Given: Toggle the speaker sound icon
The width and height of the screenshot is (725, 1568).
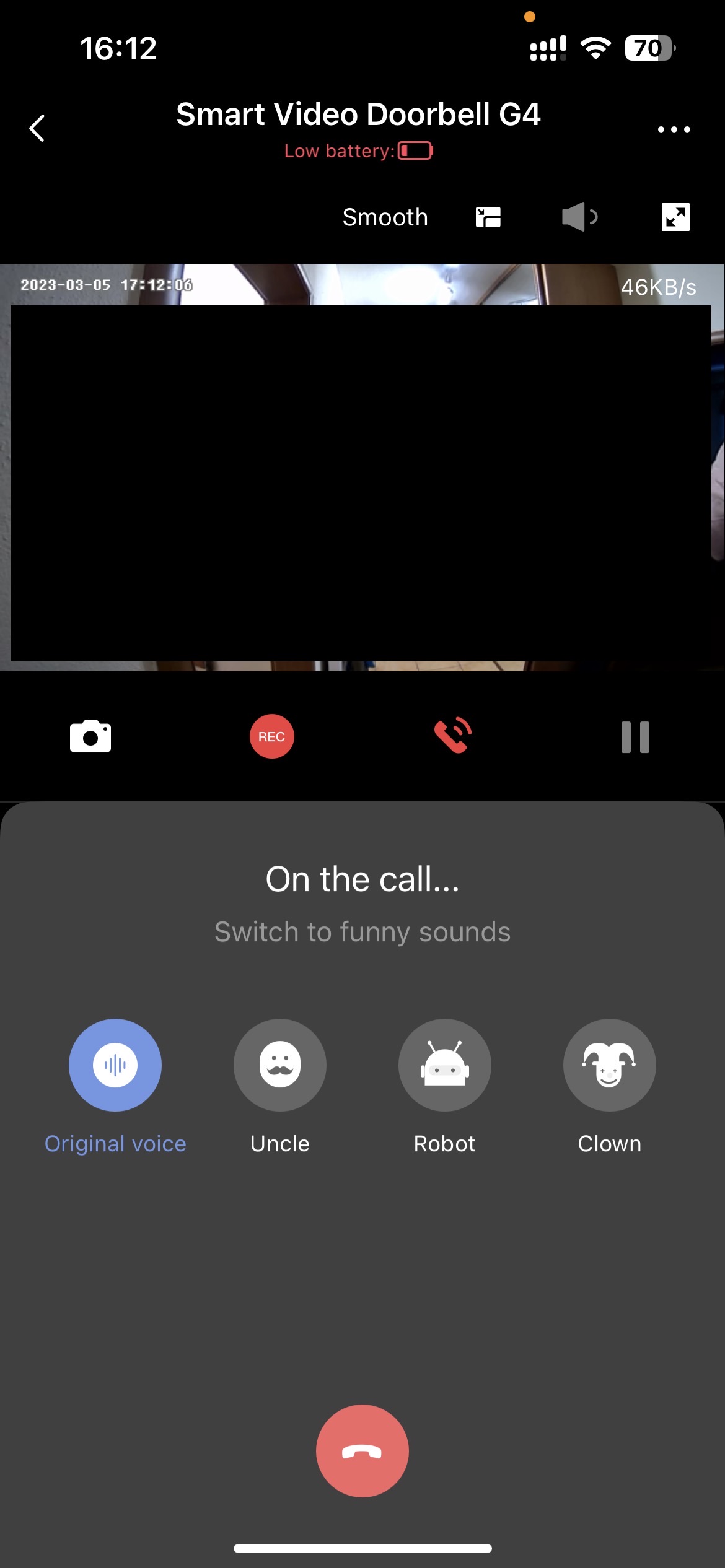Looking at the screenshot, I should 579,217.
